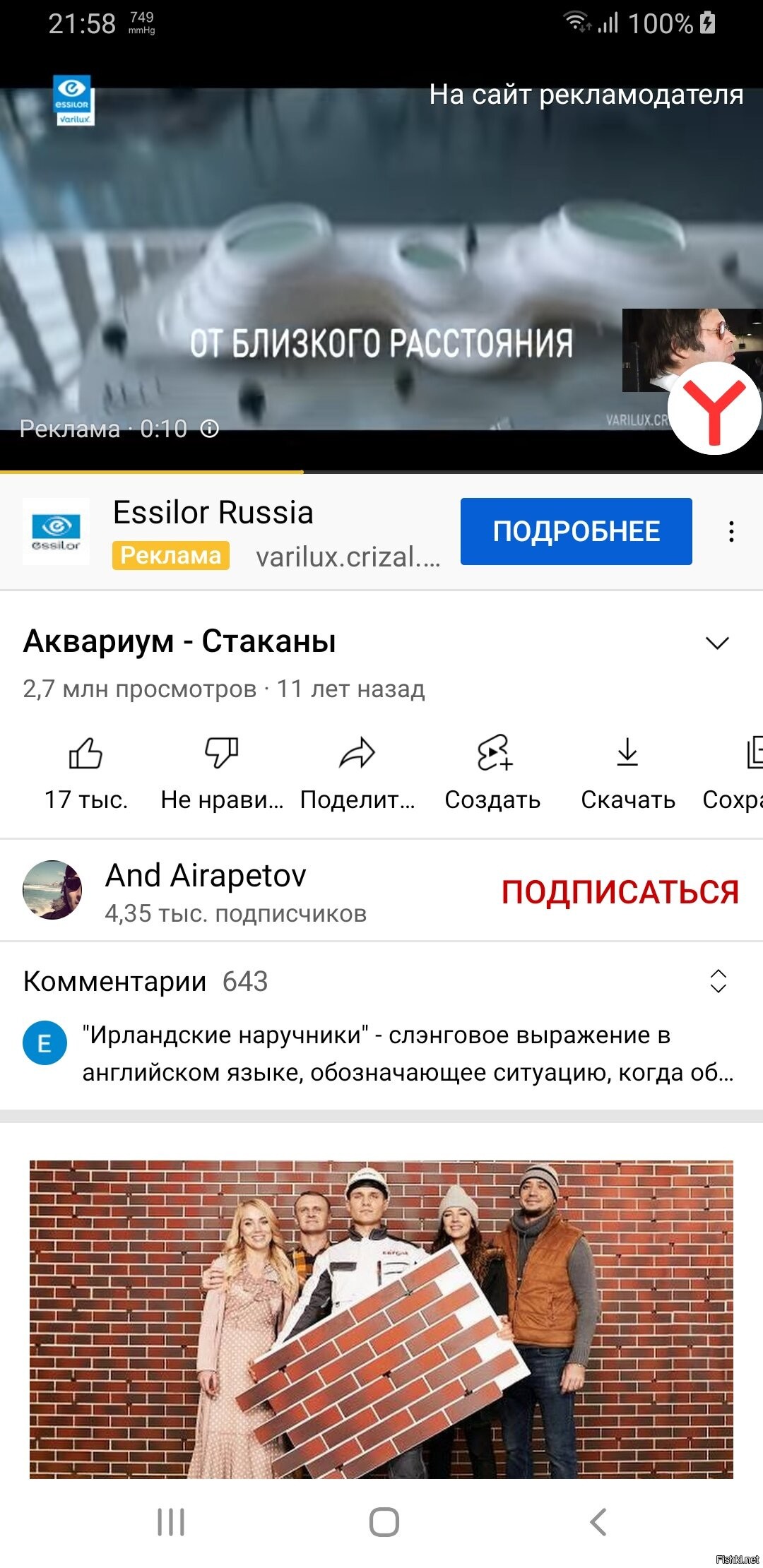Like the video with 17 тыс. likes

[86, 773]
